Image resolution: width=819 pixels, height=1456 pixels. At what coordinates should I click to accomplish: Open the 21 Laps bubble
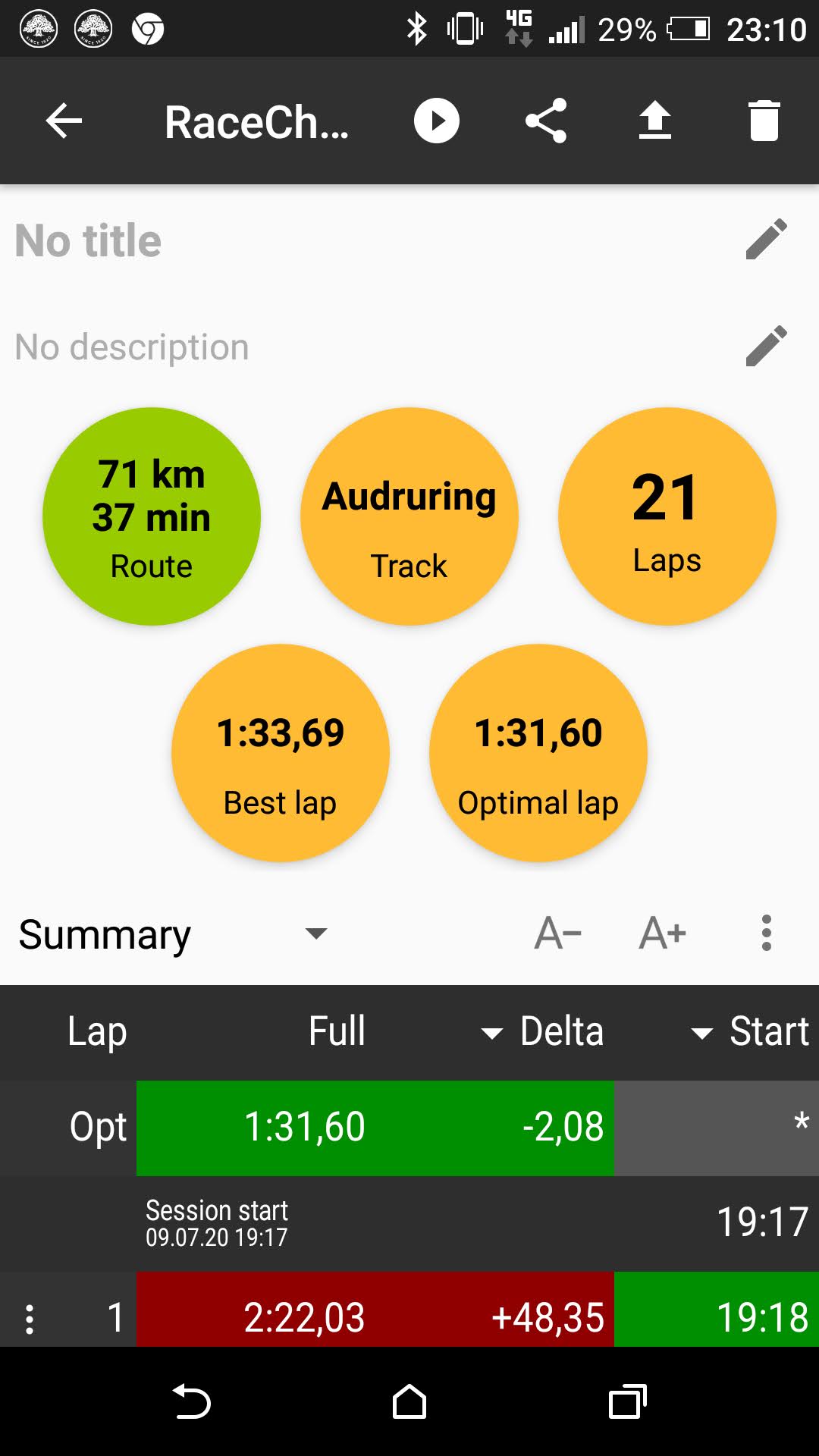coord(667,516)
